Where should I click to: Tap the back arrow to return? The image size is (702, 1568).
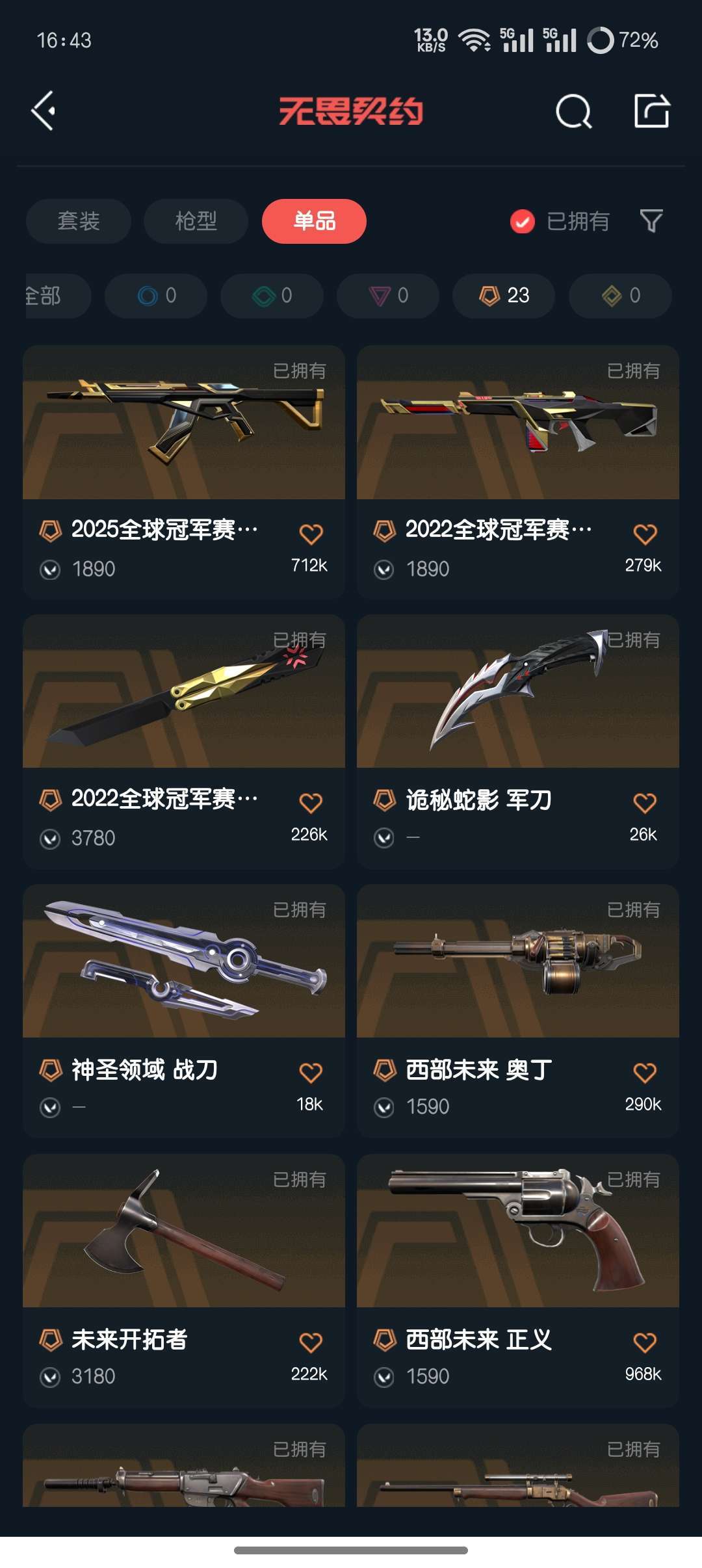(44, 111)
